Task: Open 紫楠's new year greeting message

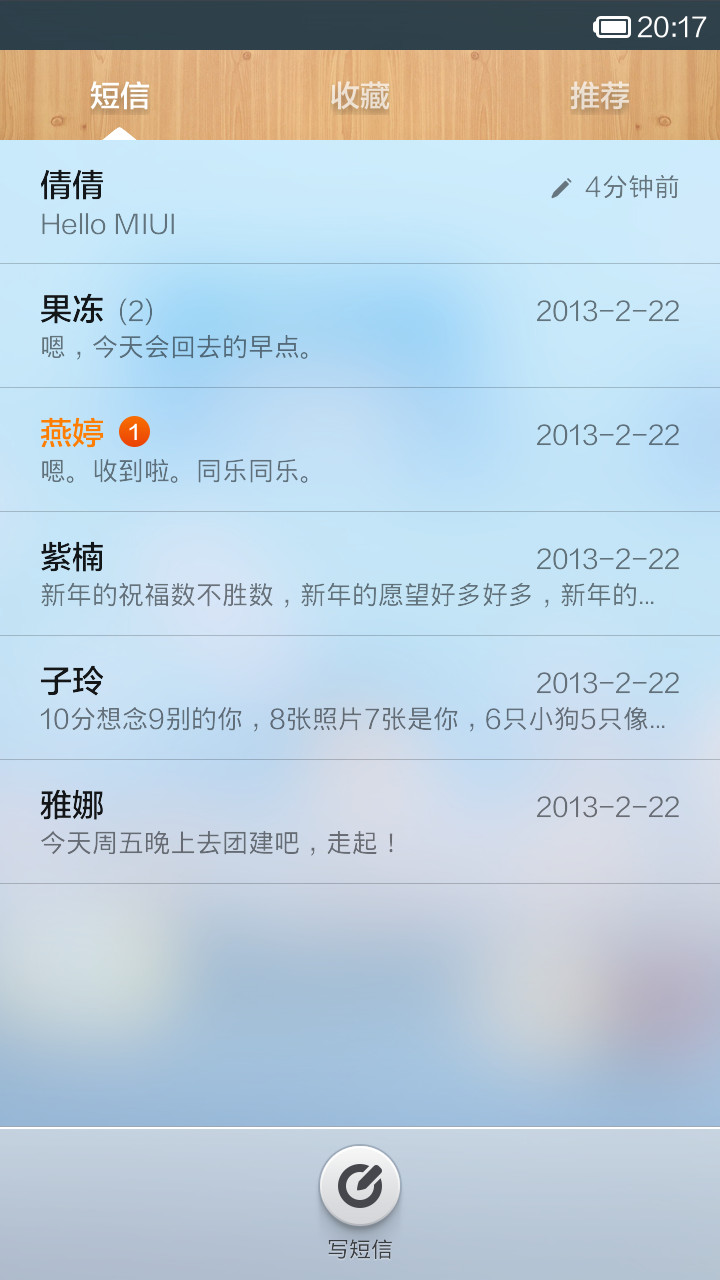Action: tap(360, 574)
